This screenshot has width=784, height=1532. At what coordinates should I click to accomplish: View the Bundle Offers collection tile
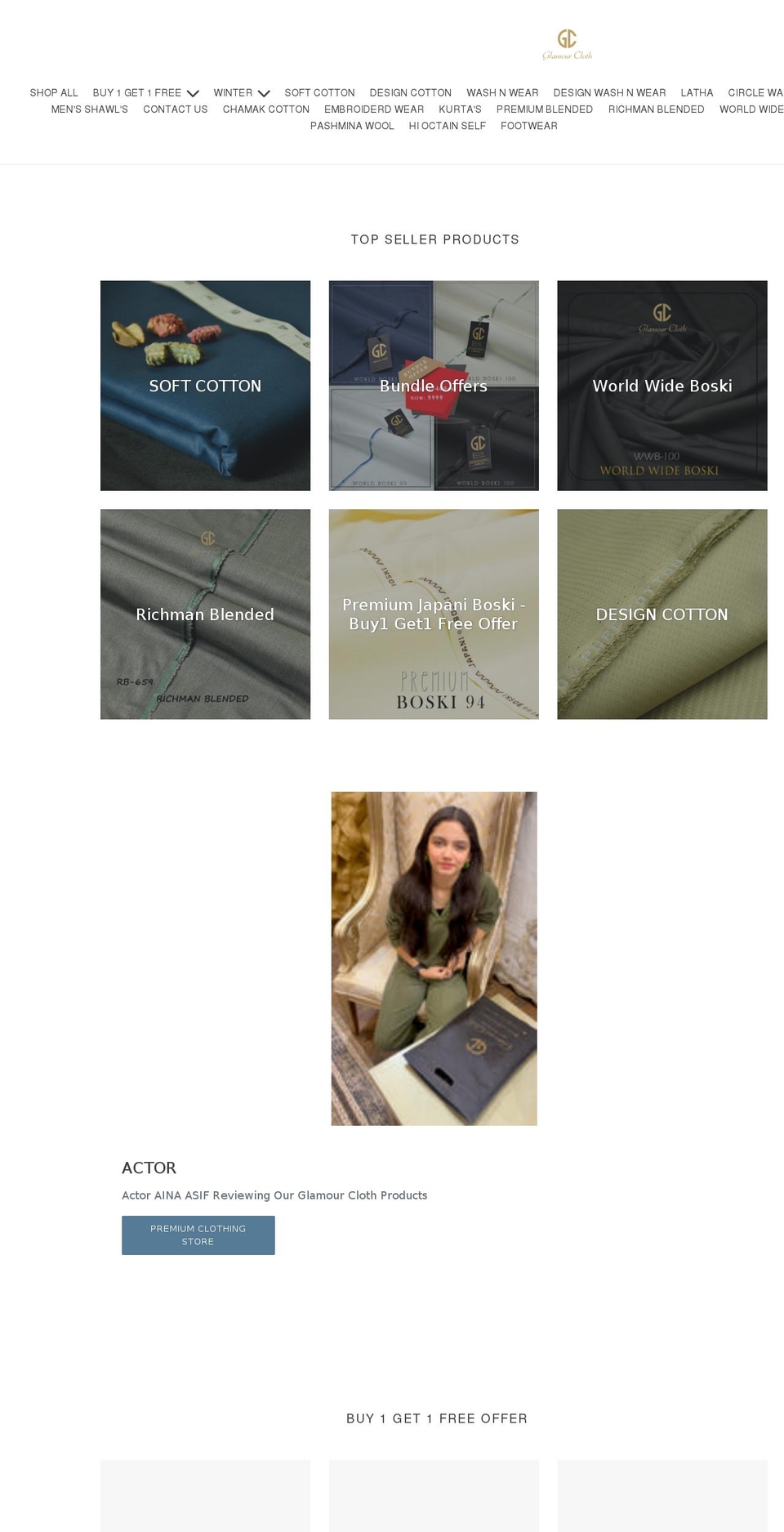point(434,386)
